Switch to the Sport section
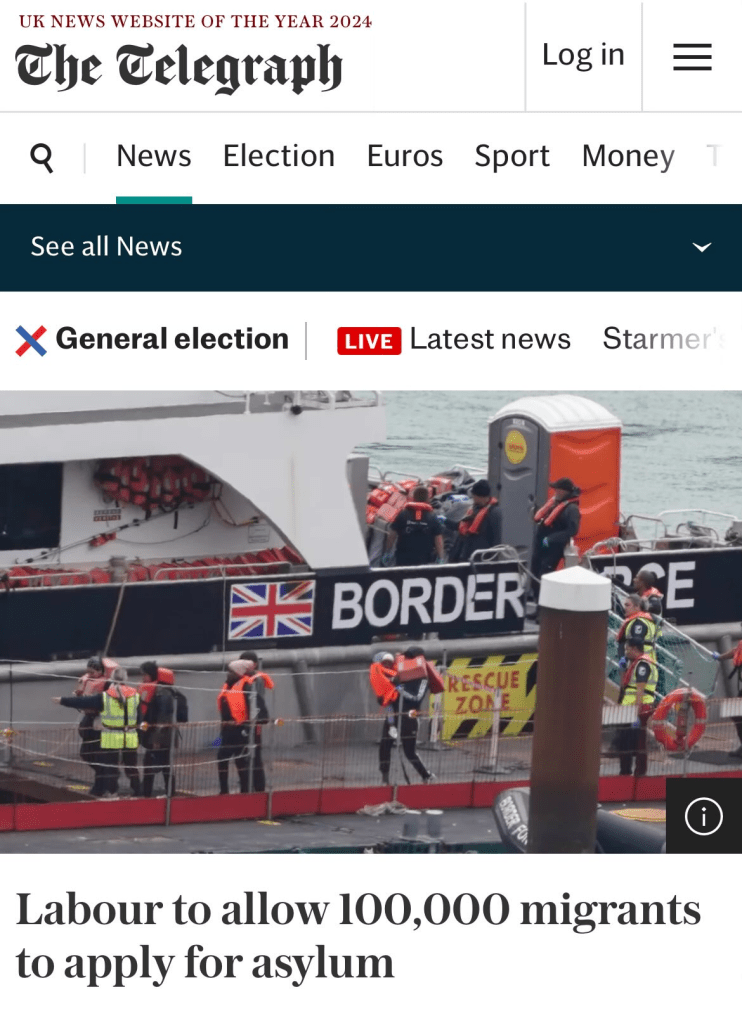Image resolution: width=742 pixels, height=1023 pixels. point(512,156)
